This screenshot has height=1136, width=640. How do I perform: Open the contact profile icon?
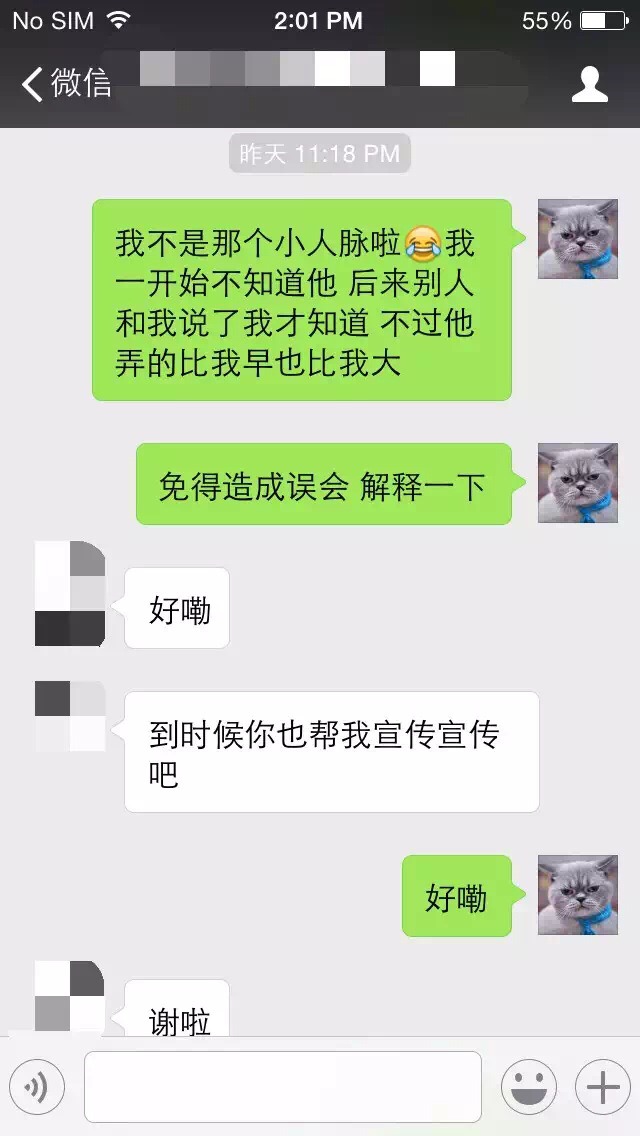tap(589, 84)
